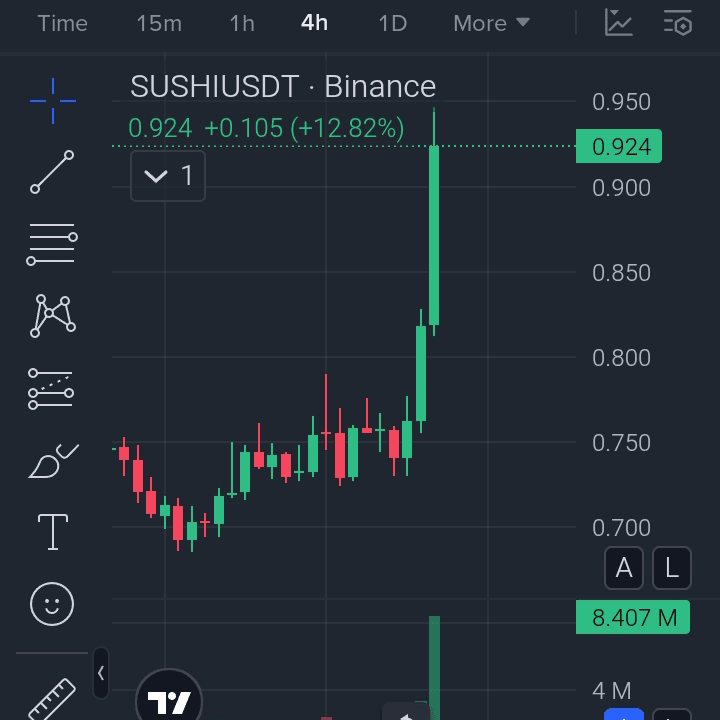Switch to the 1h interval
720x720 pixels.
[x=242, y=23]
